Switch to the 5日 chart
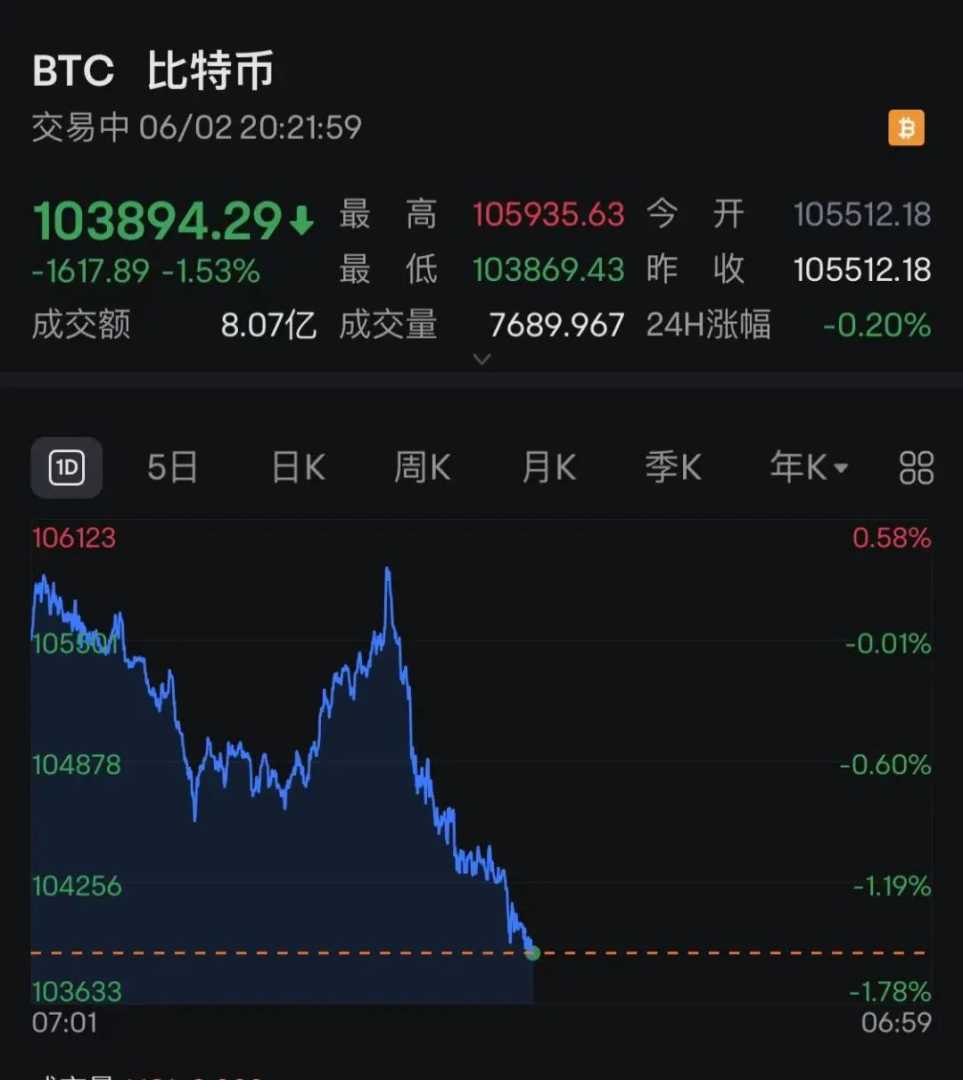Screen dimensions: 963x1080 172,467
